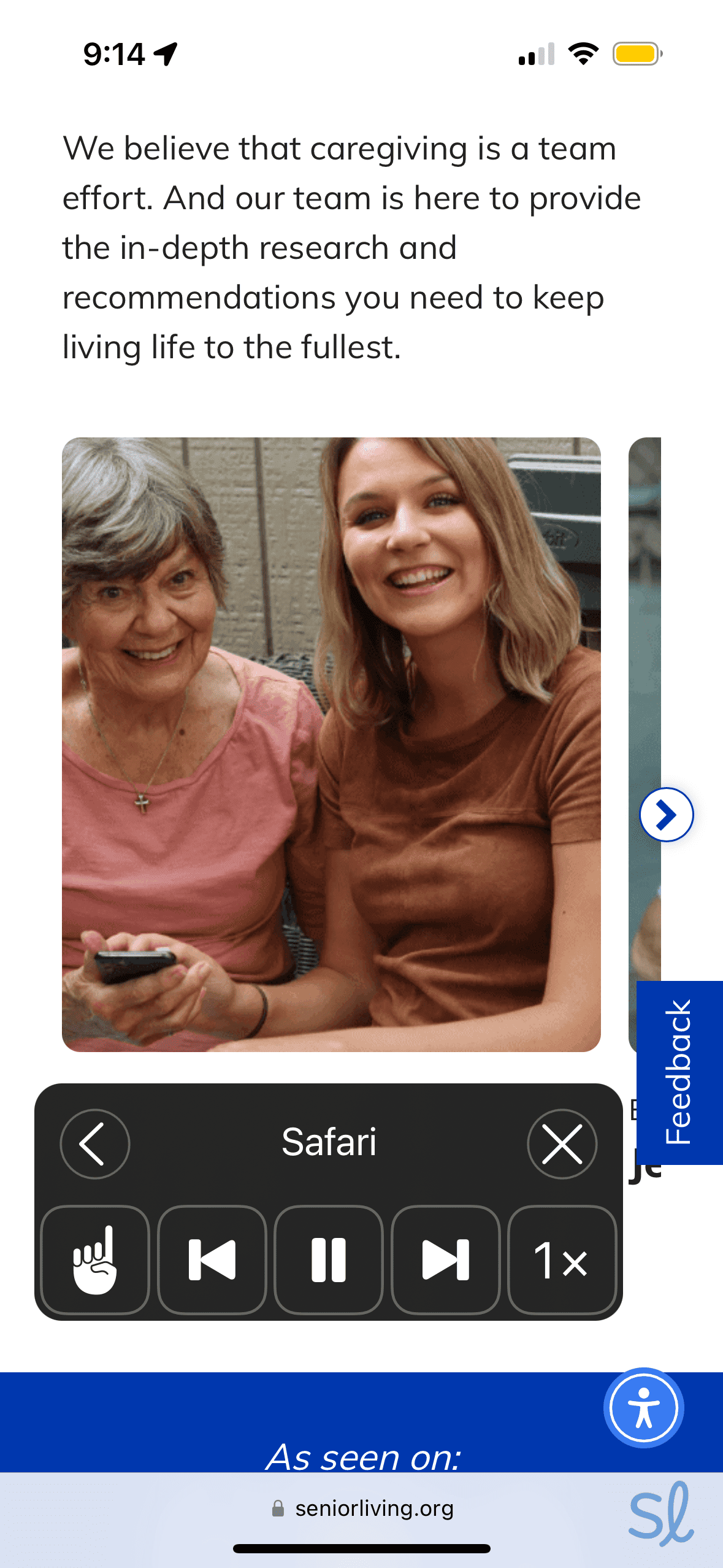The width and height of the screenshot is (723, 1568).
Task: Tap the pointing hand speak-on-touch button
Action: tap(95, 1260)
